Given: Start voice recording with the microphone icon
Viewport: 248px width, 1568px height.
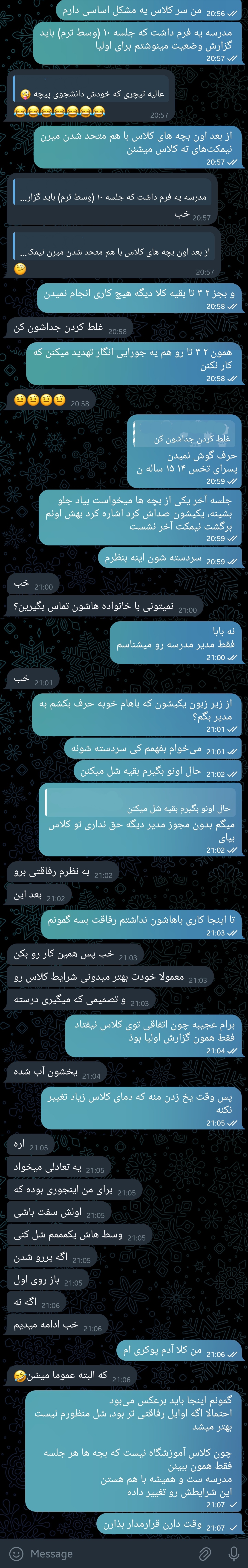Looking at the screenshot, I should pyautogui.click(x=233, y=1553).
